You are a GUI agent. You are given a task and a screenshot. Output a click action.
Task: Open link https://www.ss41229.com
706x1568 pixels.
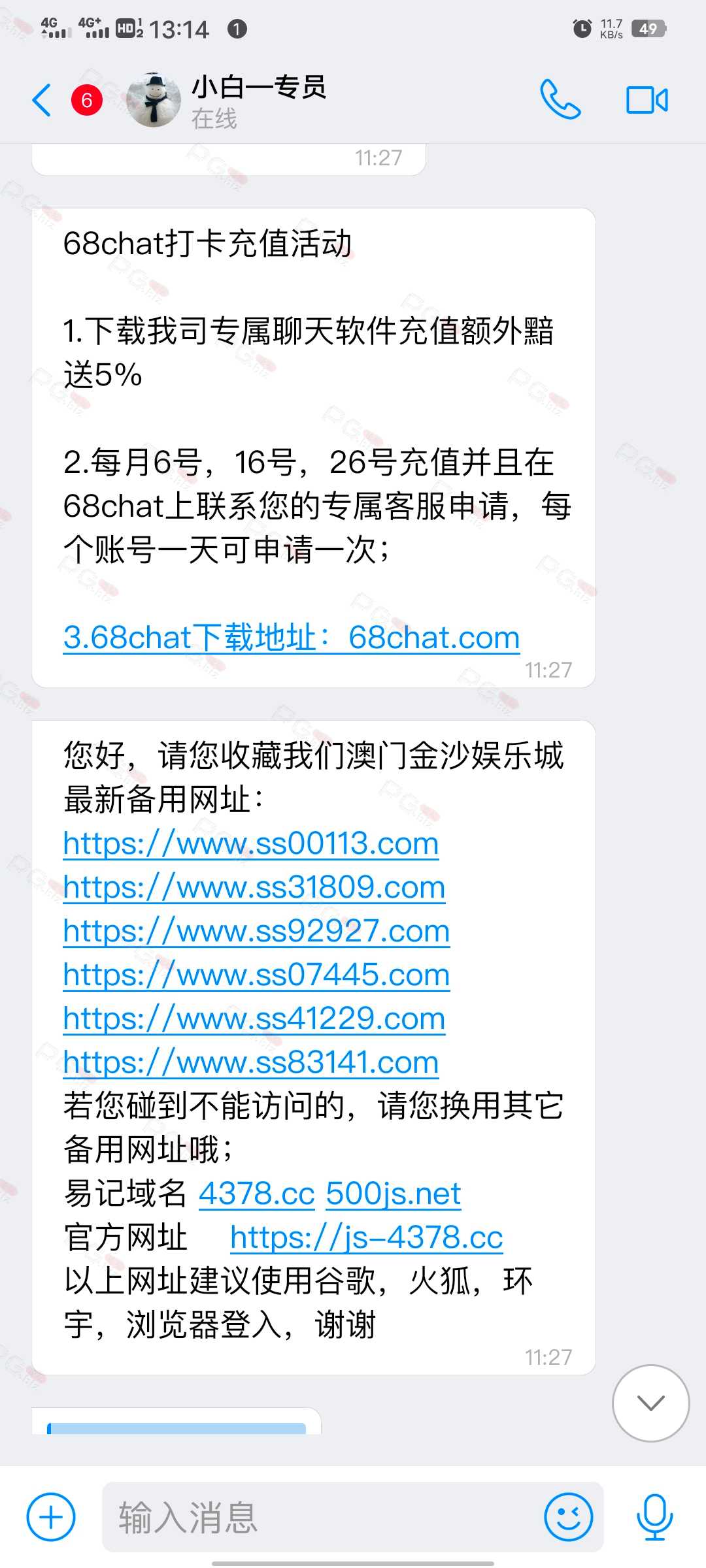click(254, 1019)
